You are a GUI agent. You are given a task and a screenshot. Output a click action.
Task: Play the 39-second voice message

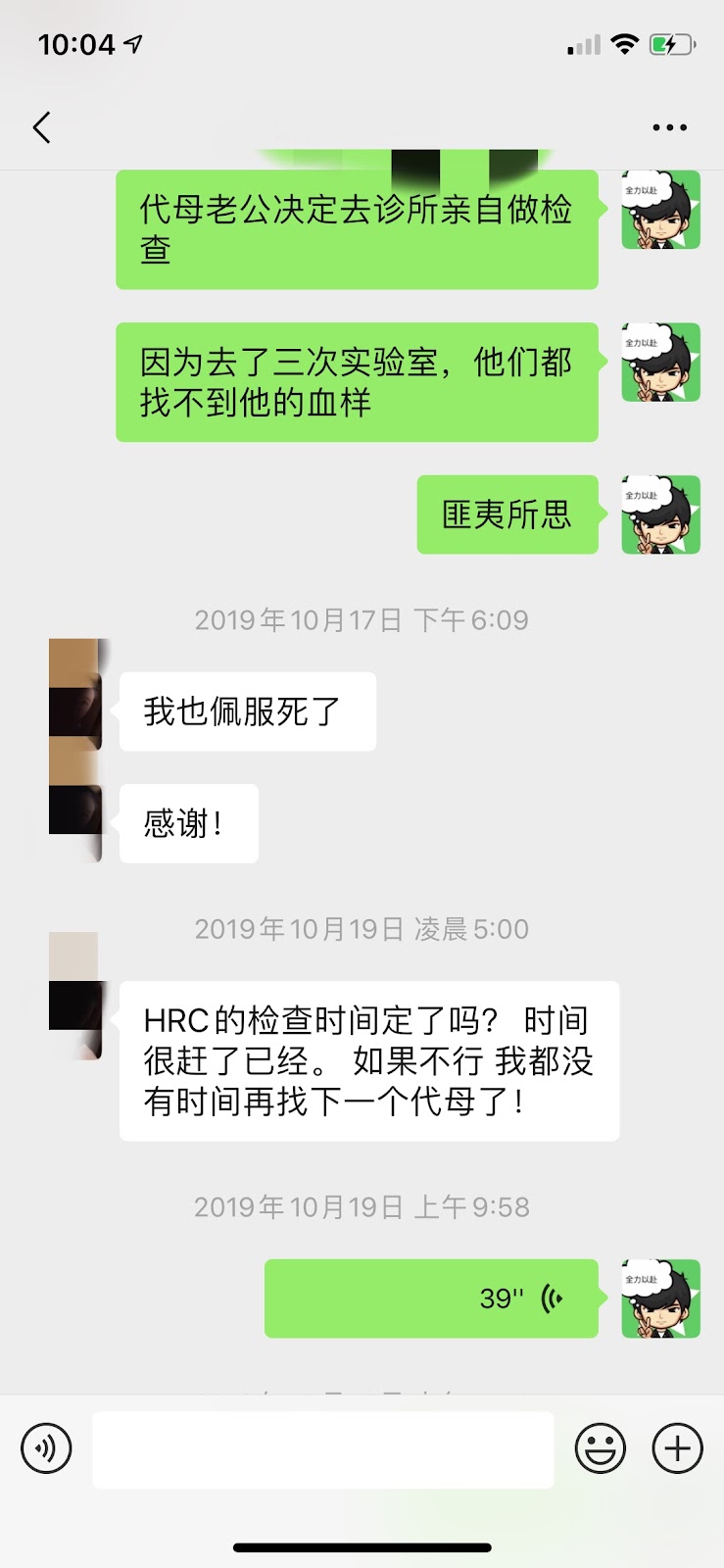431,1298
